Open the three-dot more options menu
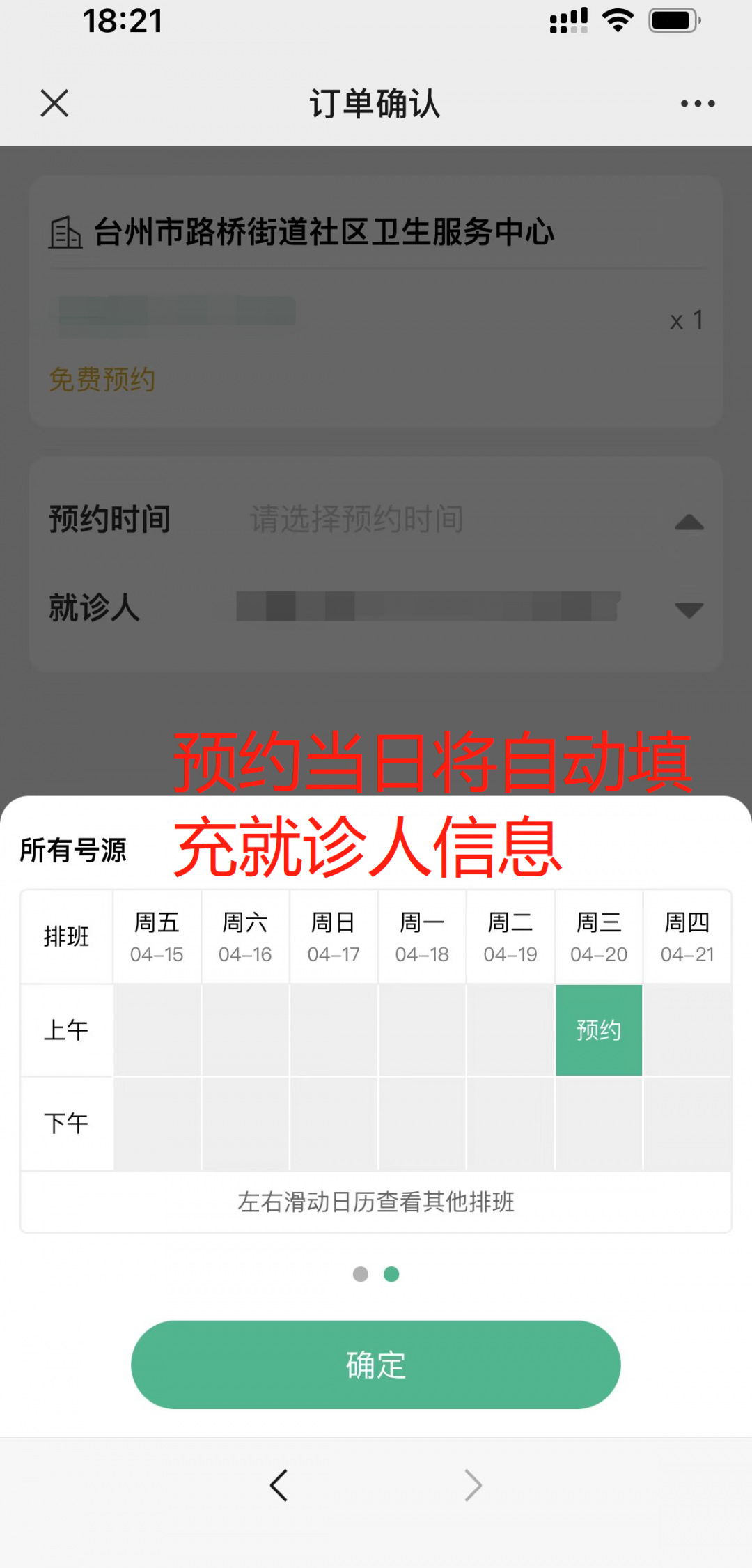 [x=697, y=104]
